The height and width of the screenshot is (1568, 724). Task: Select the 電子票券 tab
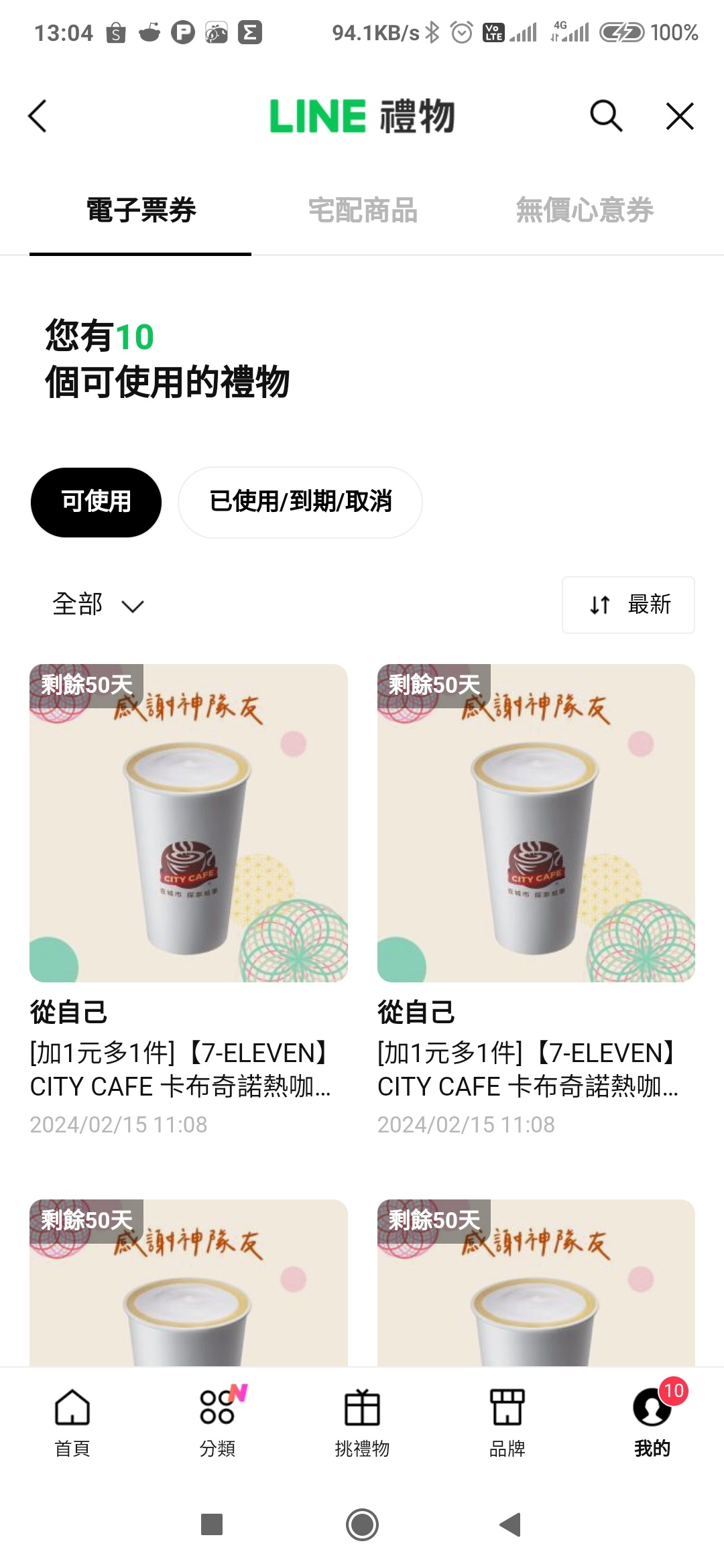(x=141, y=210)
